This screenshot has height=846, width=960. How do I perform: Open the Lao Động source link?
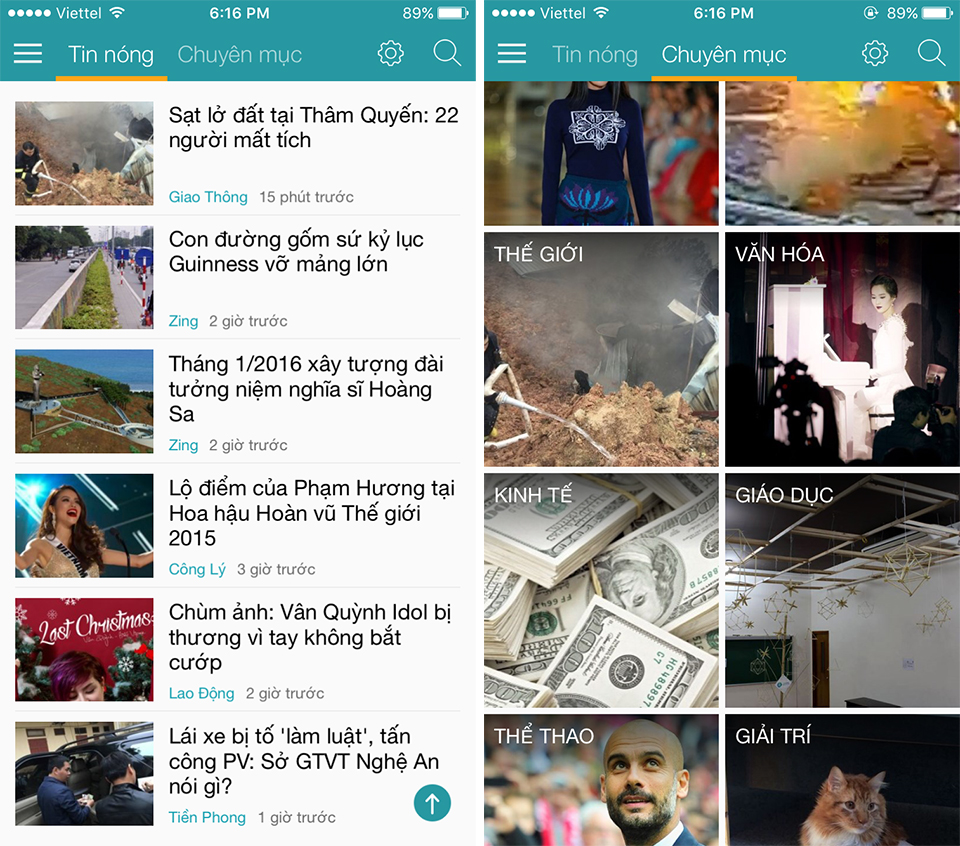point(201,693)
